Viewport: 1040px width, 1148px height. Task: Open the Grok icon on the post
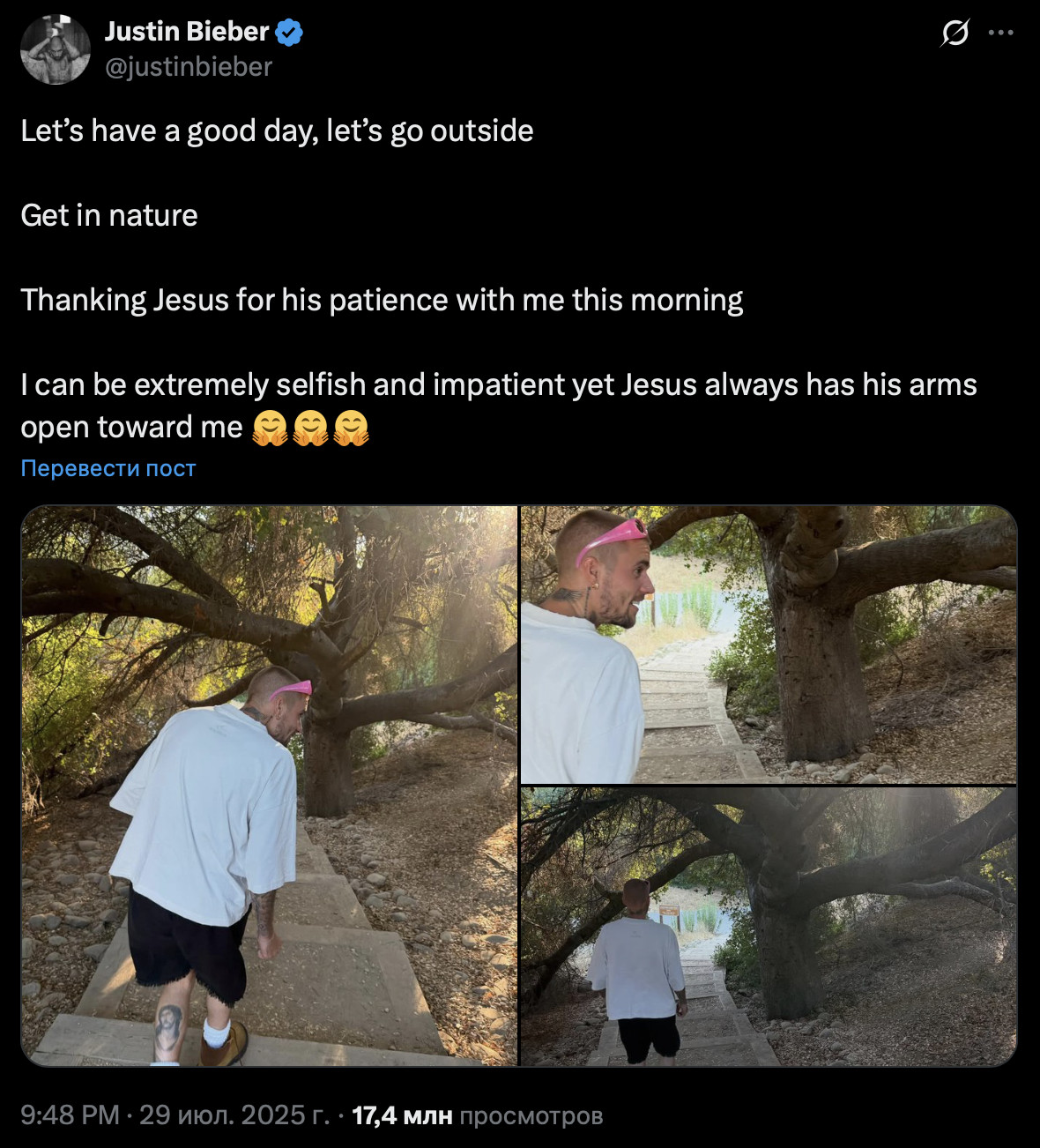[955, 34]
